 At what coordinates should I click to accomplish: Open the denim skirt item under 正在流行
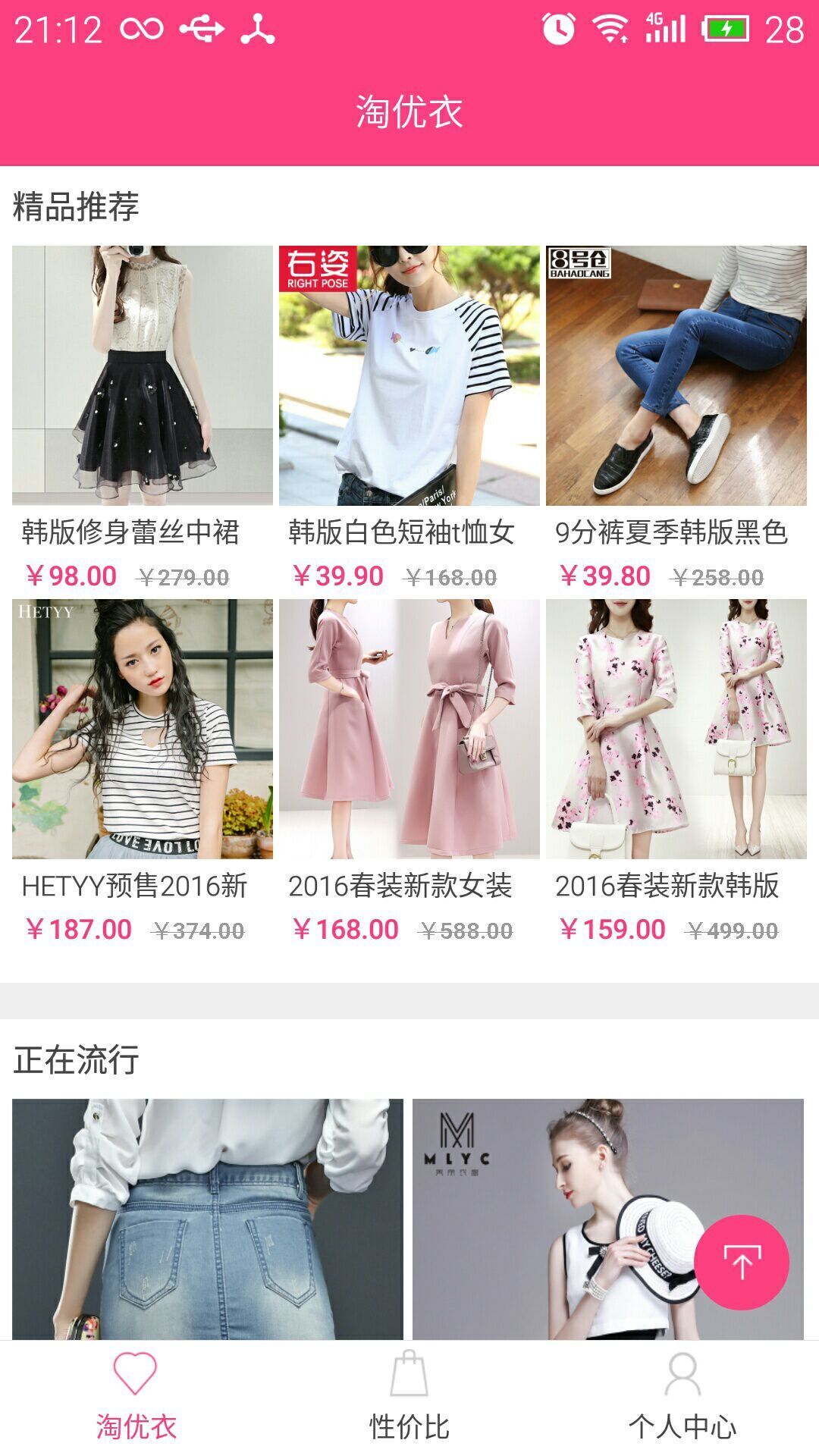tap(208, 1219)
